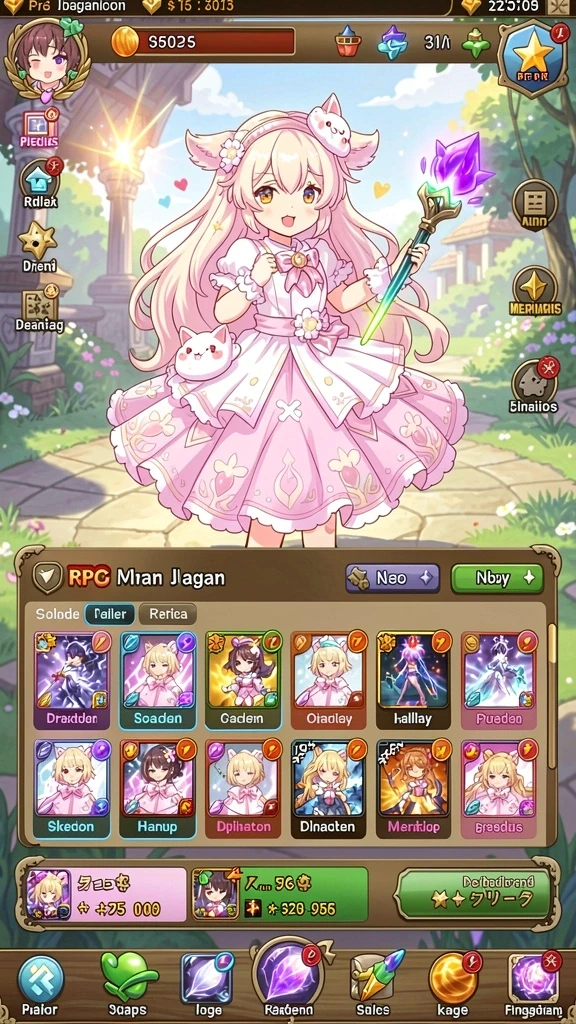Image resolution: width=576 pixels, height=1024 pixels.
Task: Switch to the Rerica tab
Action: click(x=168, y=614)
